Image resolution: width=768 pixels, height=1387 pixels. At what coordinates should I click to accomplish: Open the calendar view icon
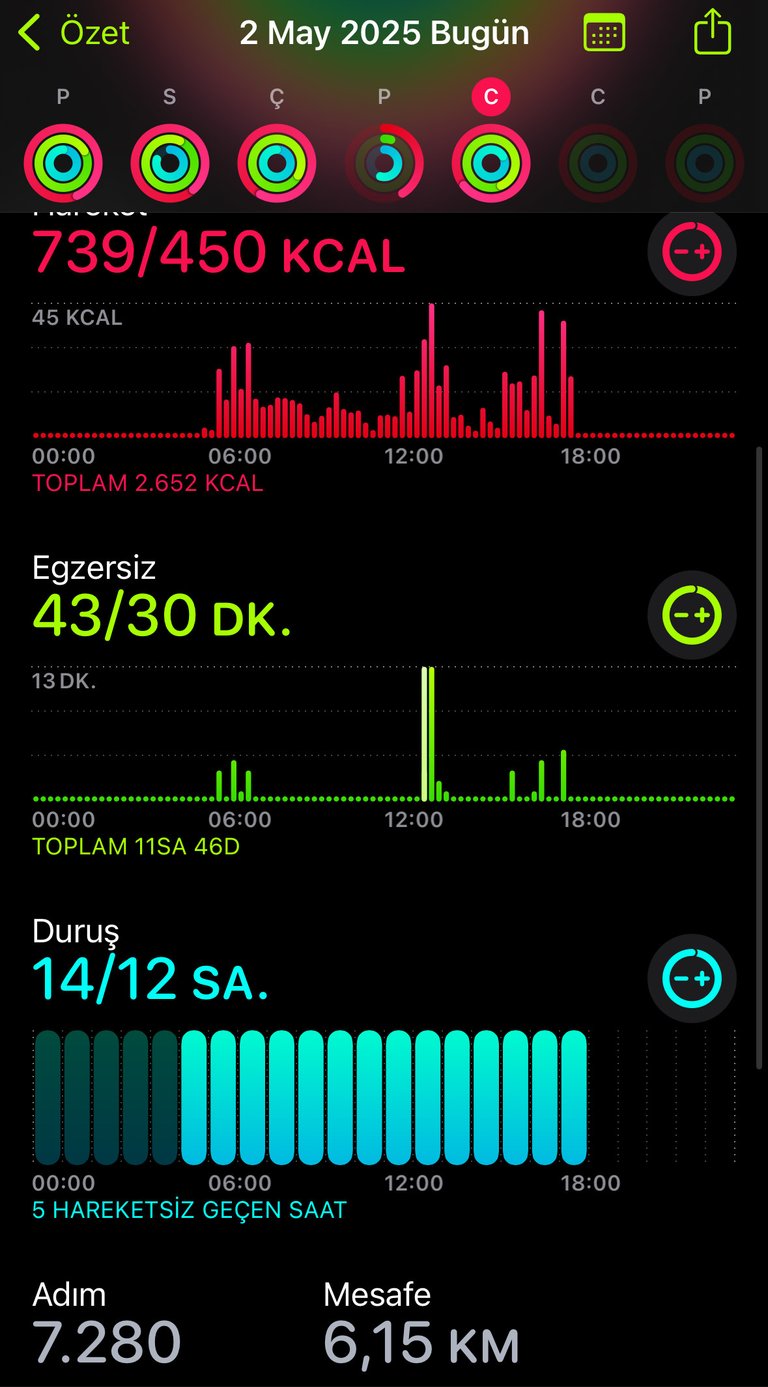pyautogui.click(x=604, y=33)
